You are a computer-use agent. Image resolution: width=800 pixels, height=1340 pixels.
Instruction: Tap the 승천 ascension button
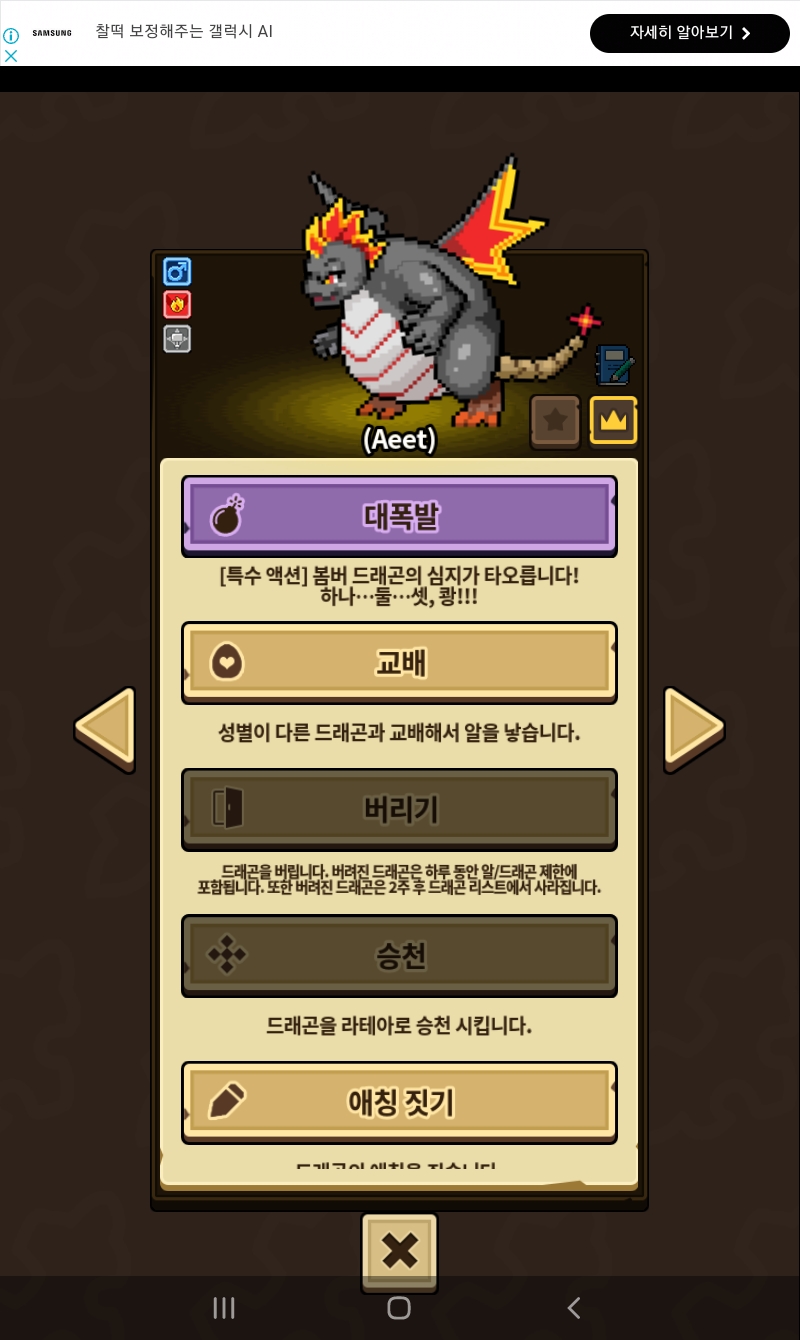pos(399,955)
